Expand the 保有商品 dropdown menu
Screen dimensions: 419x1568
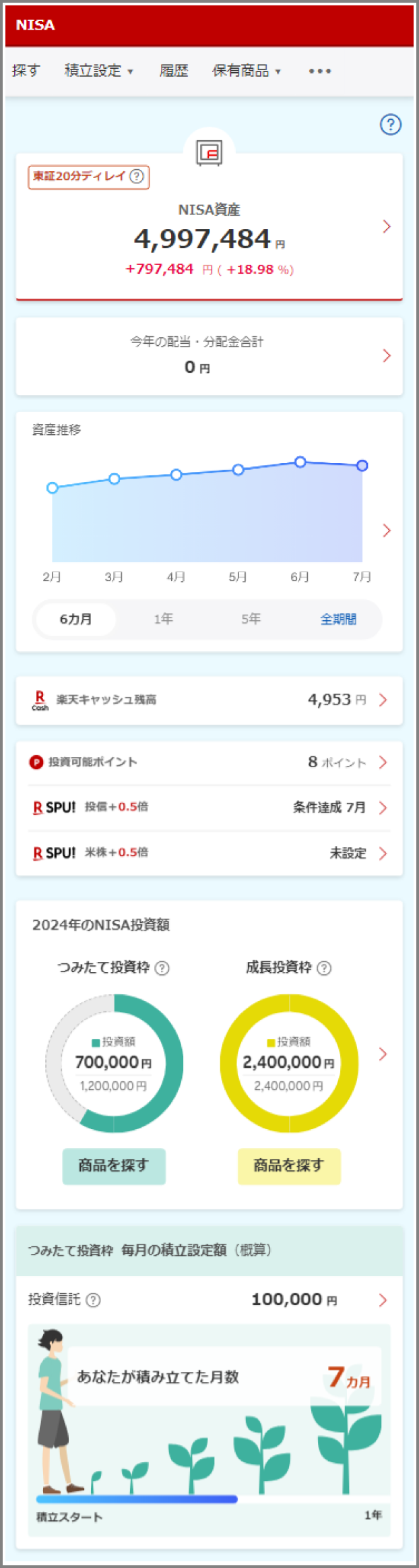pos(246,71)
